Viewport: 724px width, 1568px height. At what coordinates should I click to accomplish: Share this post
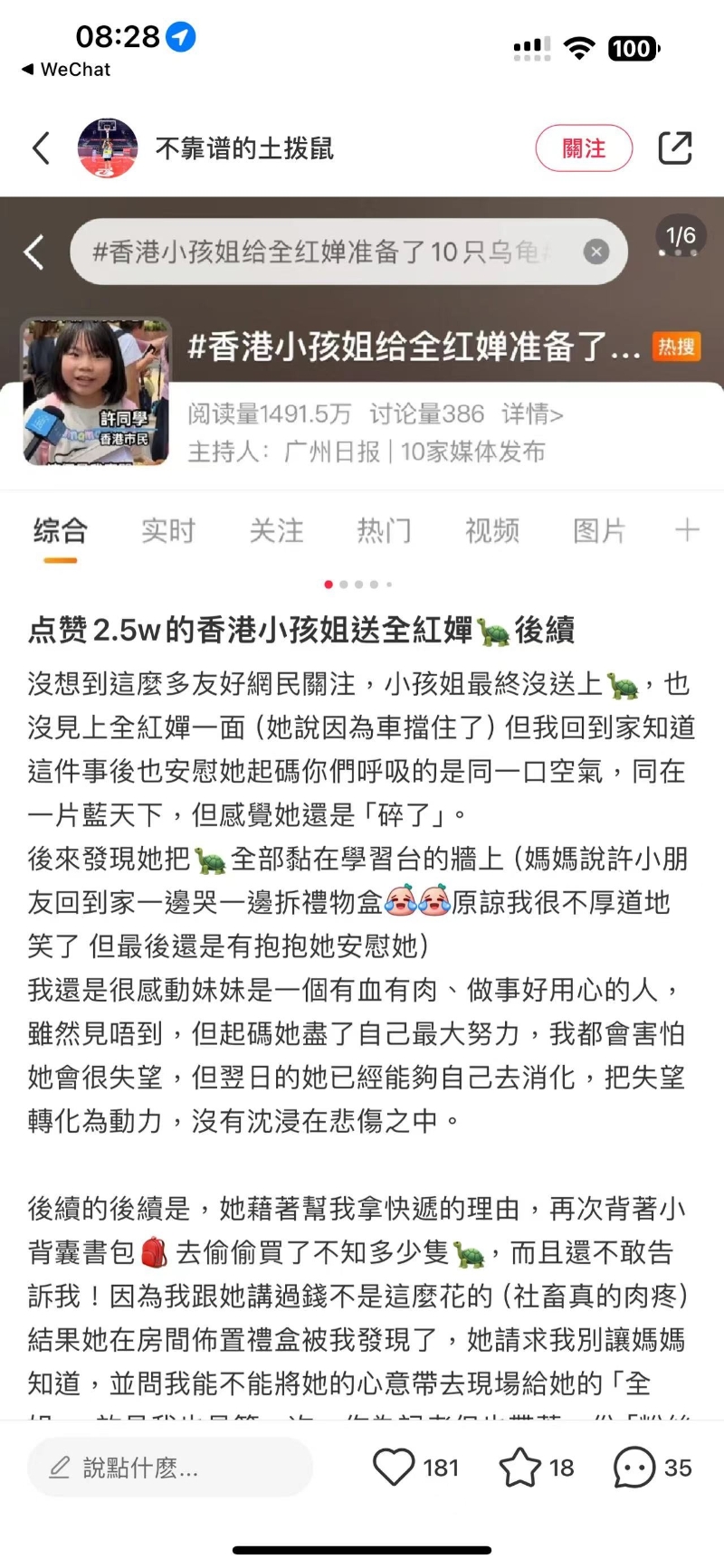(674, 148)
